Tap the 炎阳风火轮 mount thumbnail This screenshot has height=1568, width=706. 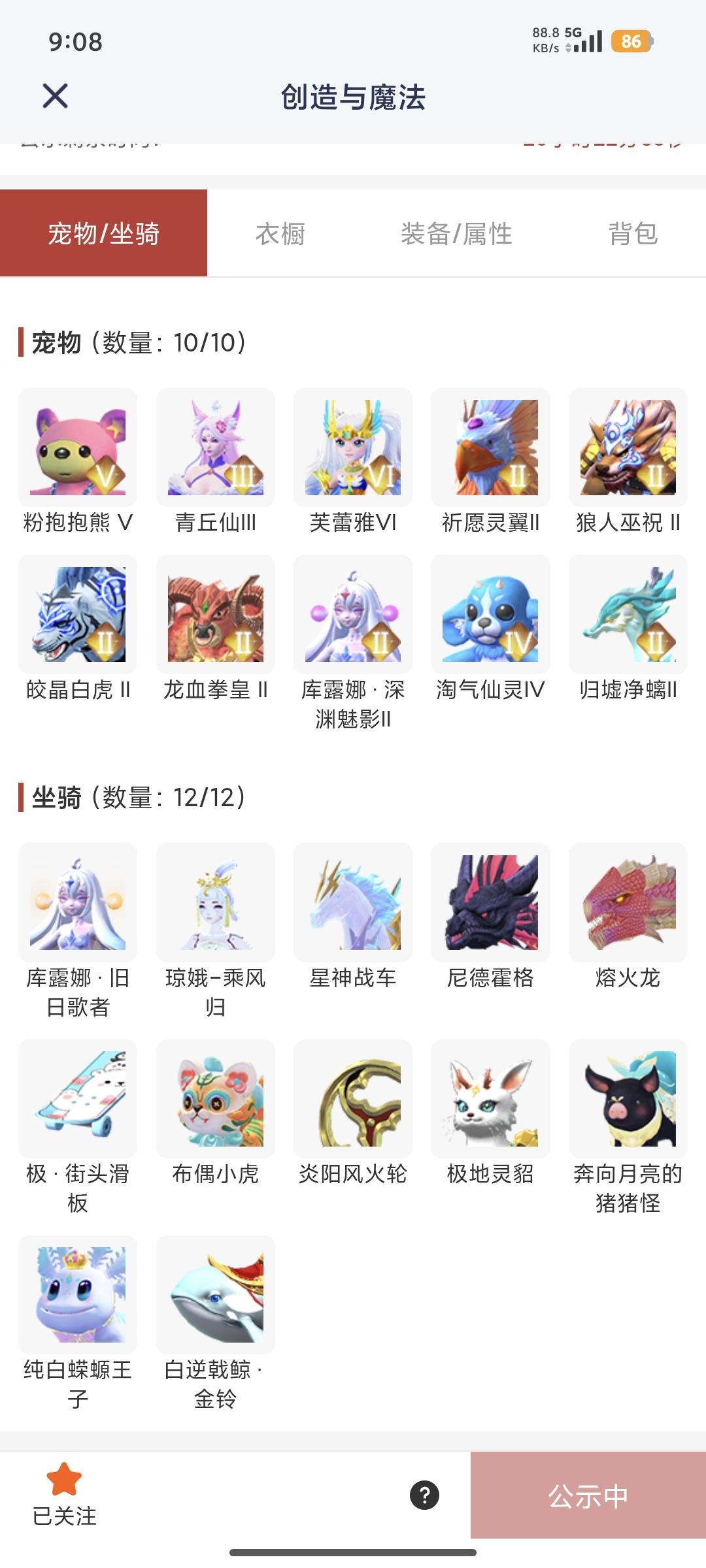352,1100
